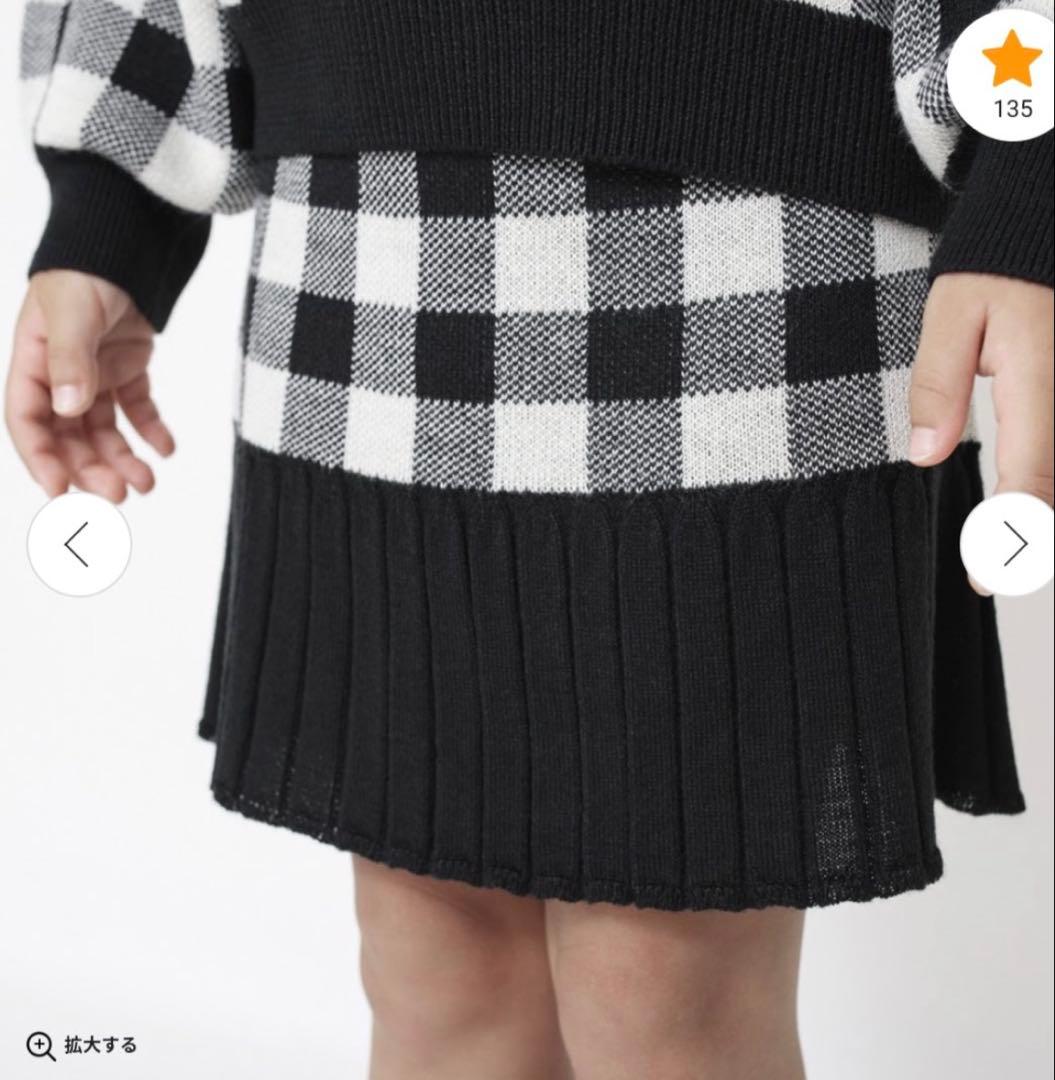The height and width of the screenshot is (1080, 1055).
Task: Tap 拡大する to enlarge the image
Action: pos(82,1045)
